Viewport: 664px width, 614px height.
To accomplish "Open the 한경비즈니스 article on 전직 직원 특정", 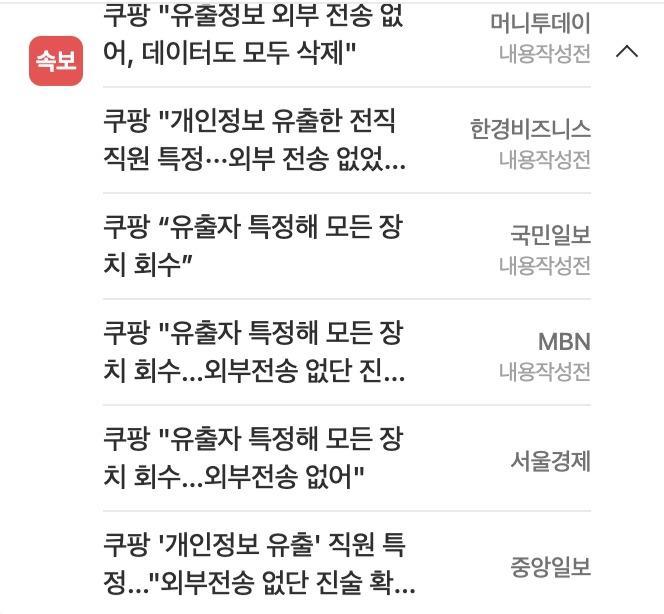I will (x=254, y=141).
